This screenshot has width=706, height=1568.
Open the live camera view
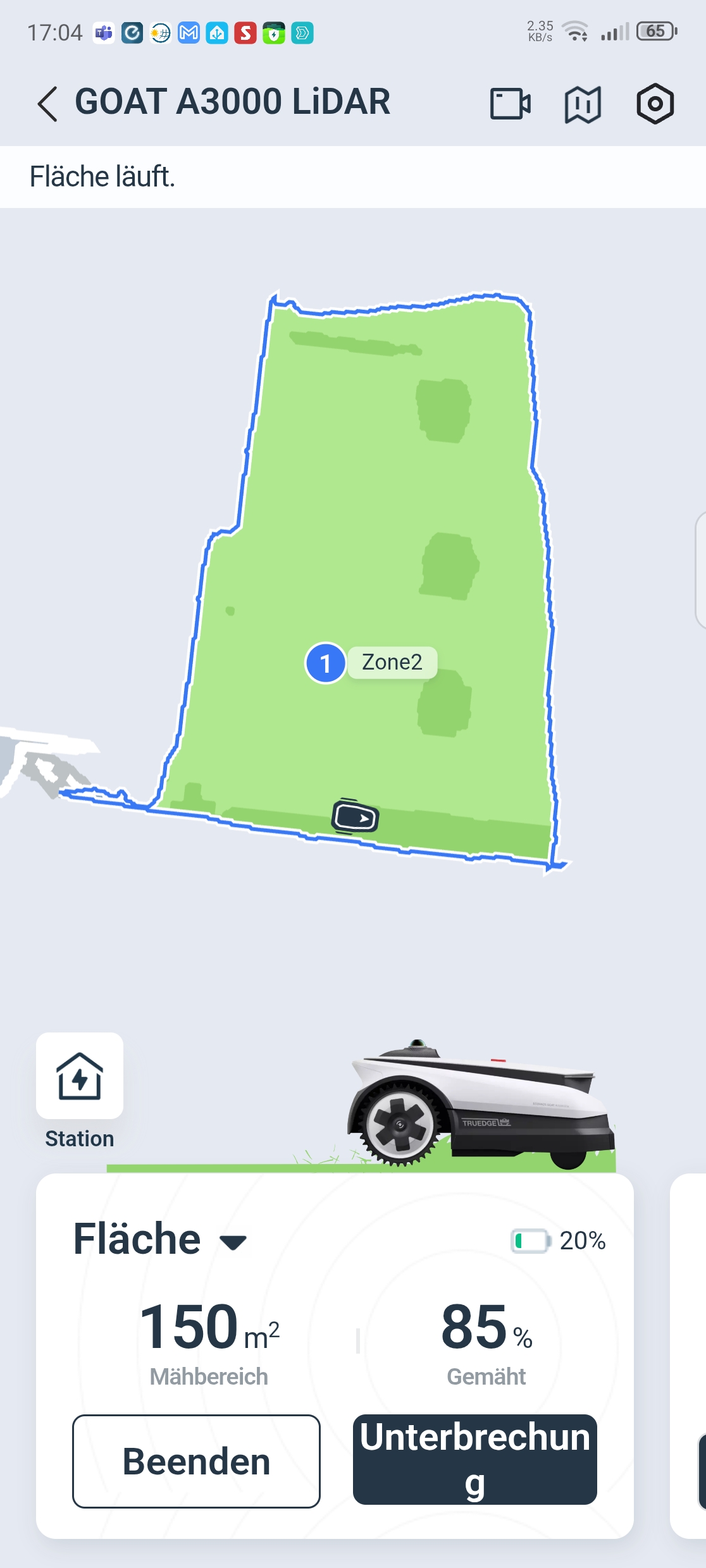(510, 104)
